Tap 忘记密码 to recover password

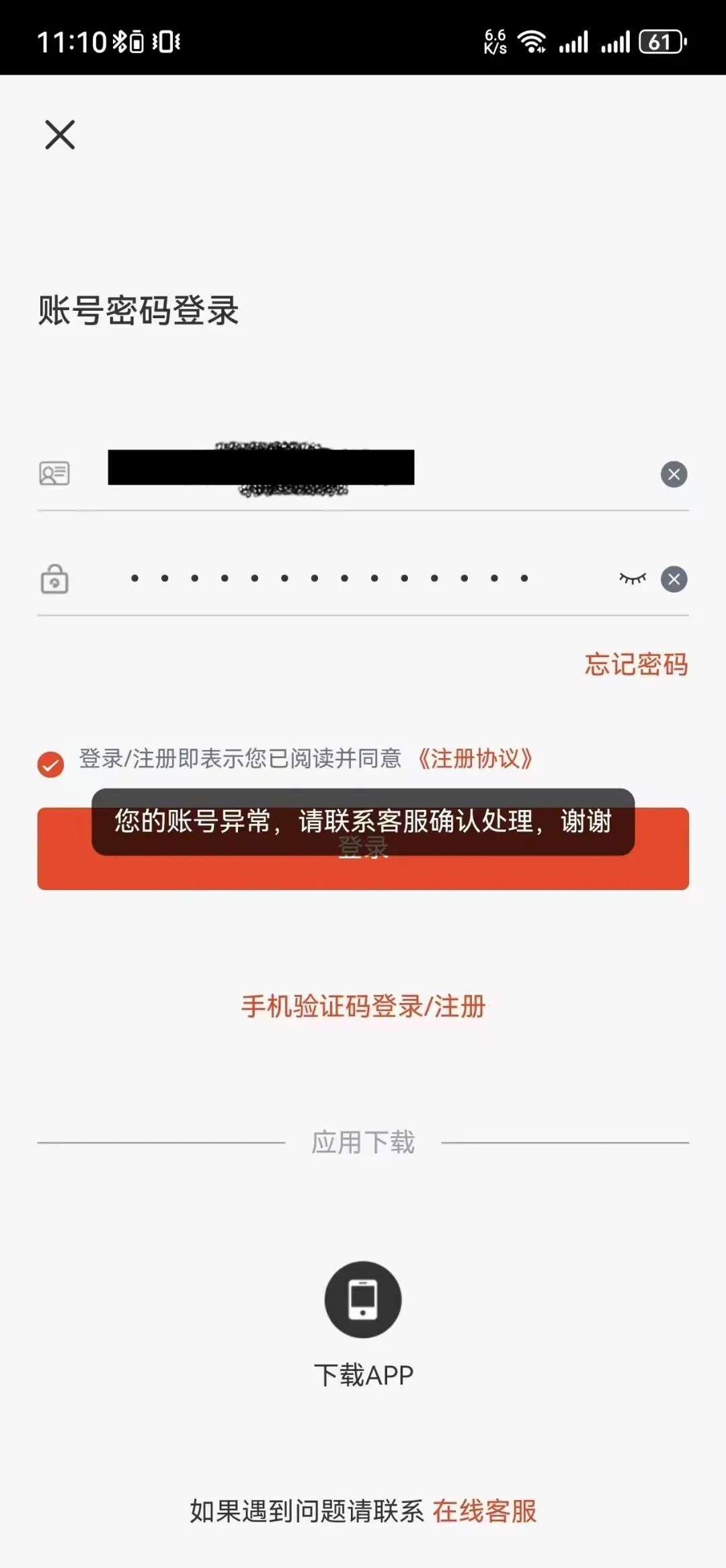tap(637, 665)
